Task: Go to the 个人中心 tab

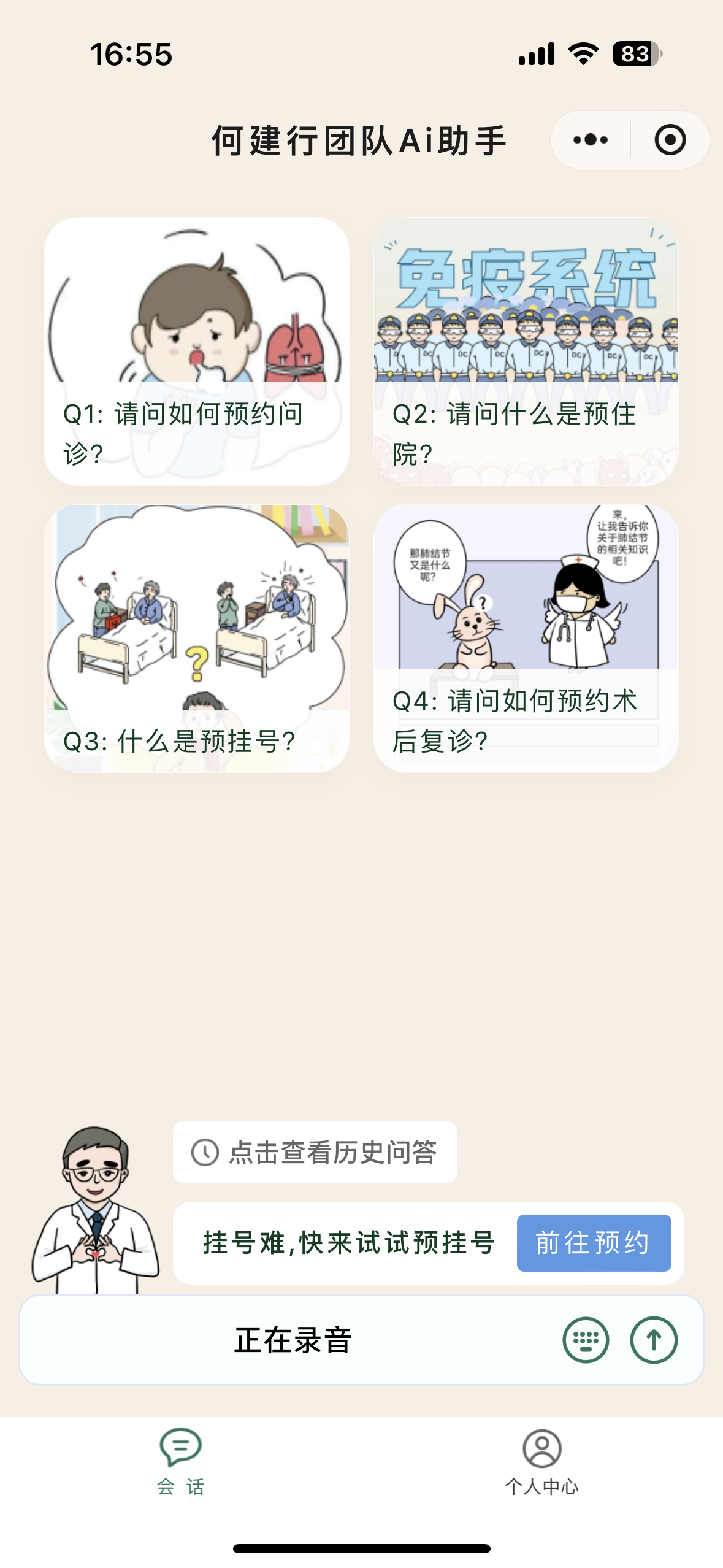Action: pyautogui.click(x=541, y=1461)
